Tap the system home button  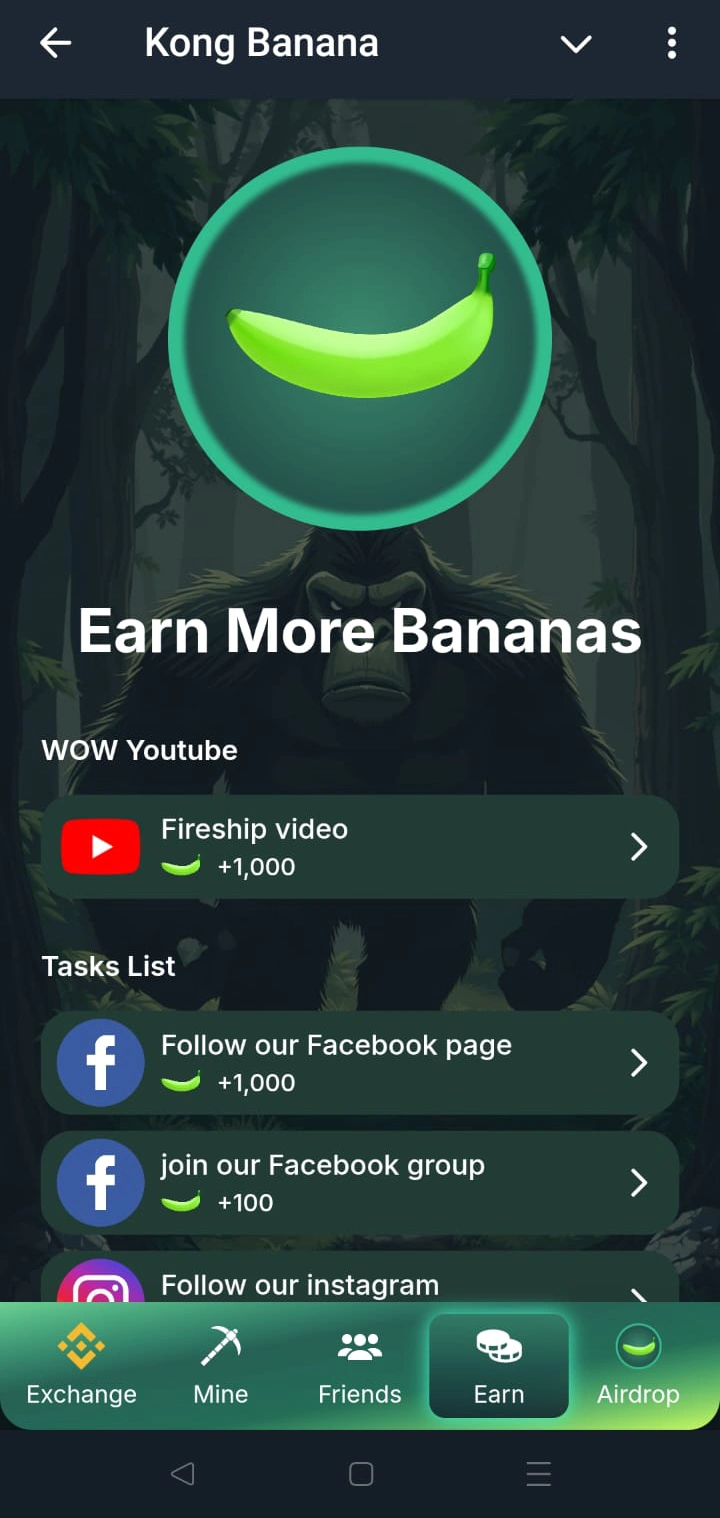(361, 1474)
